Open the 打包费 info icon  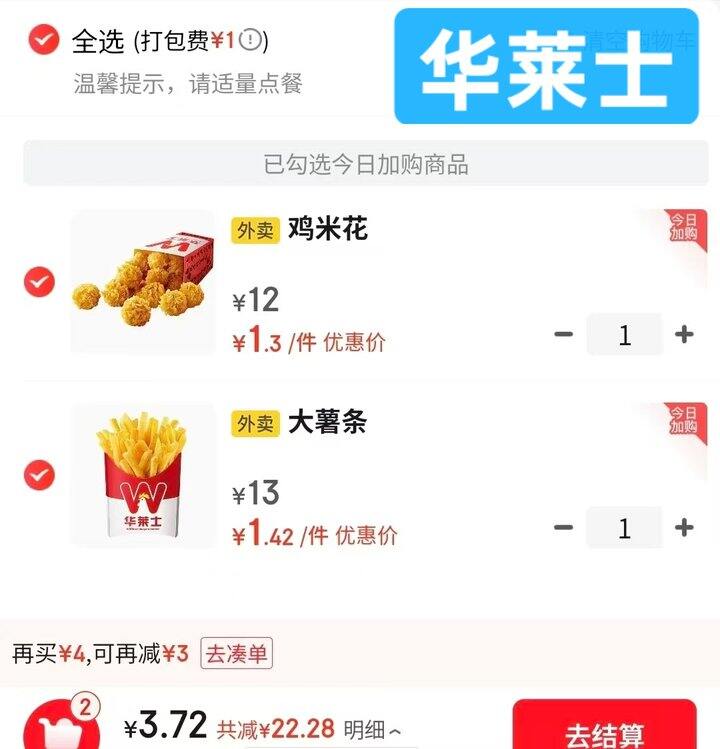[250, 40]
